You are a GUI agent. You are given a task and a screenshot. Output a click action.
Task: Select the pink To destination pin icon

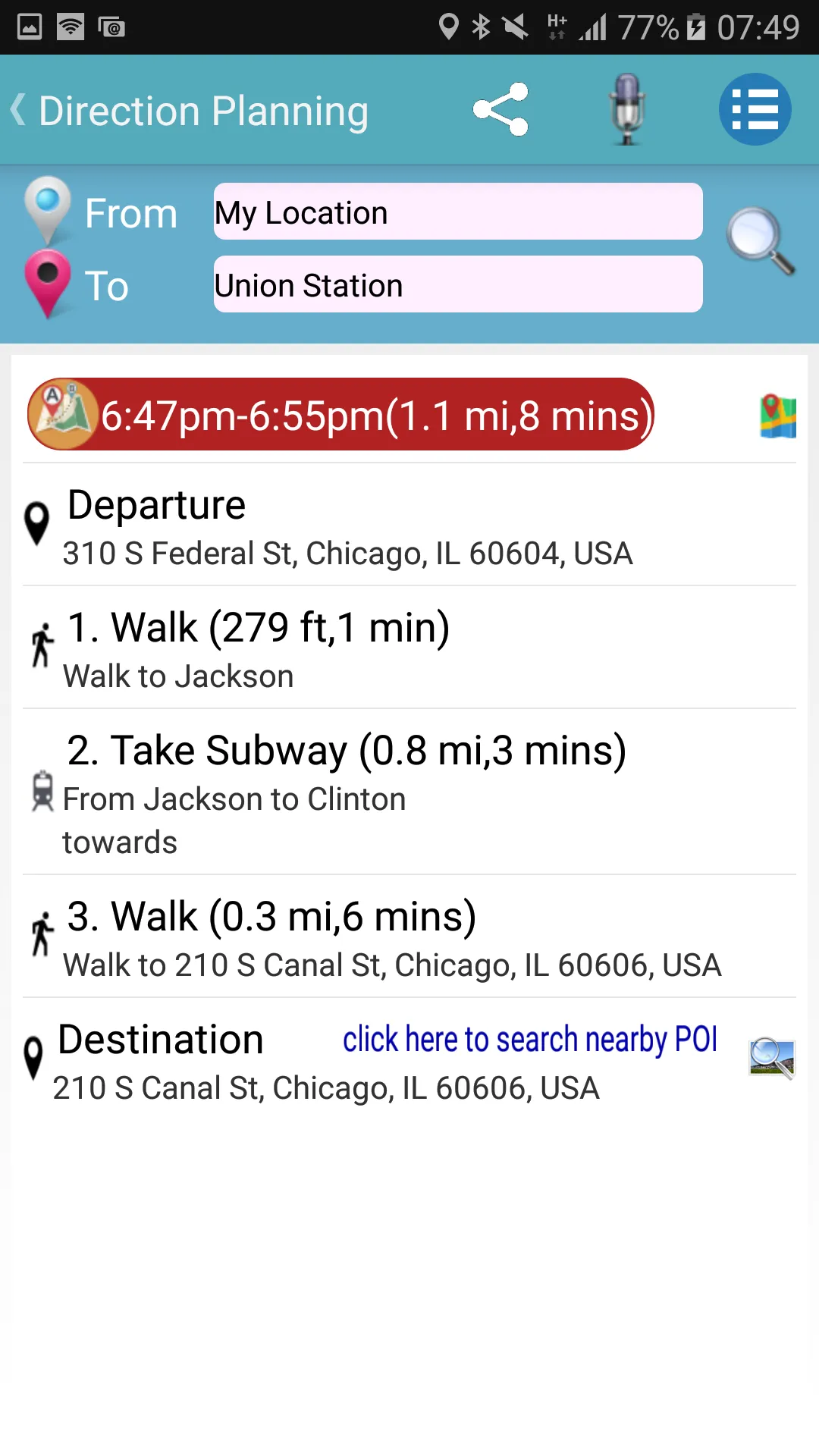(48, 284)
